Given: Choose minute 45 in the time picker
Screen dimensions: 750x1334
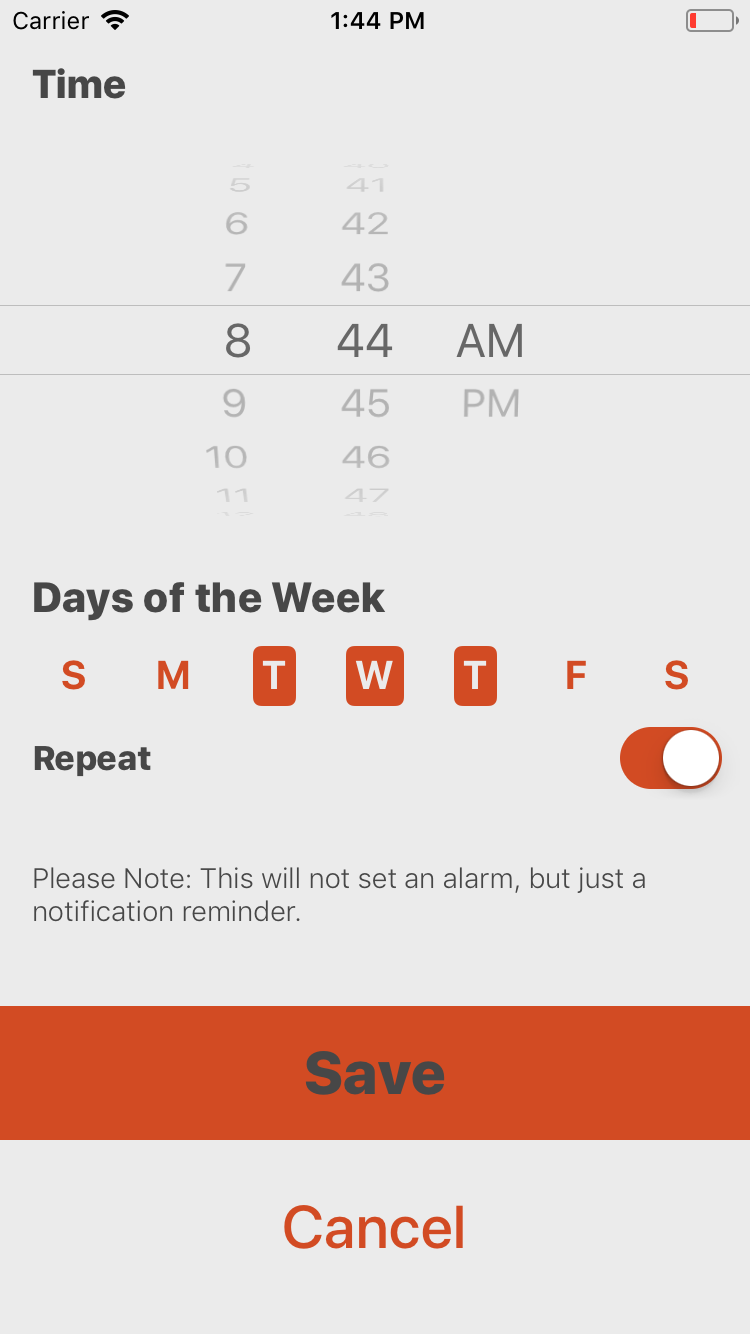Looking at the screenshot, I should pyautogui.click(x=365, y=403).
